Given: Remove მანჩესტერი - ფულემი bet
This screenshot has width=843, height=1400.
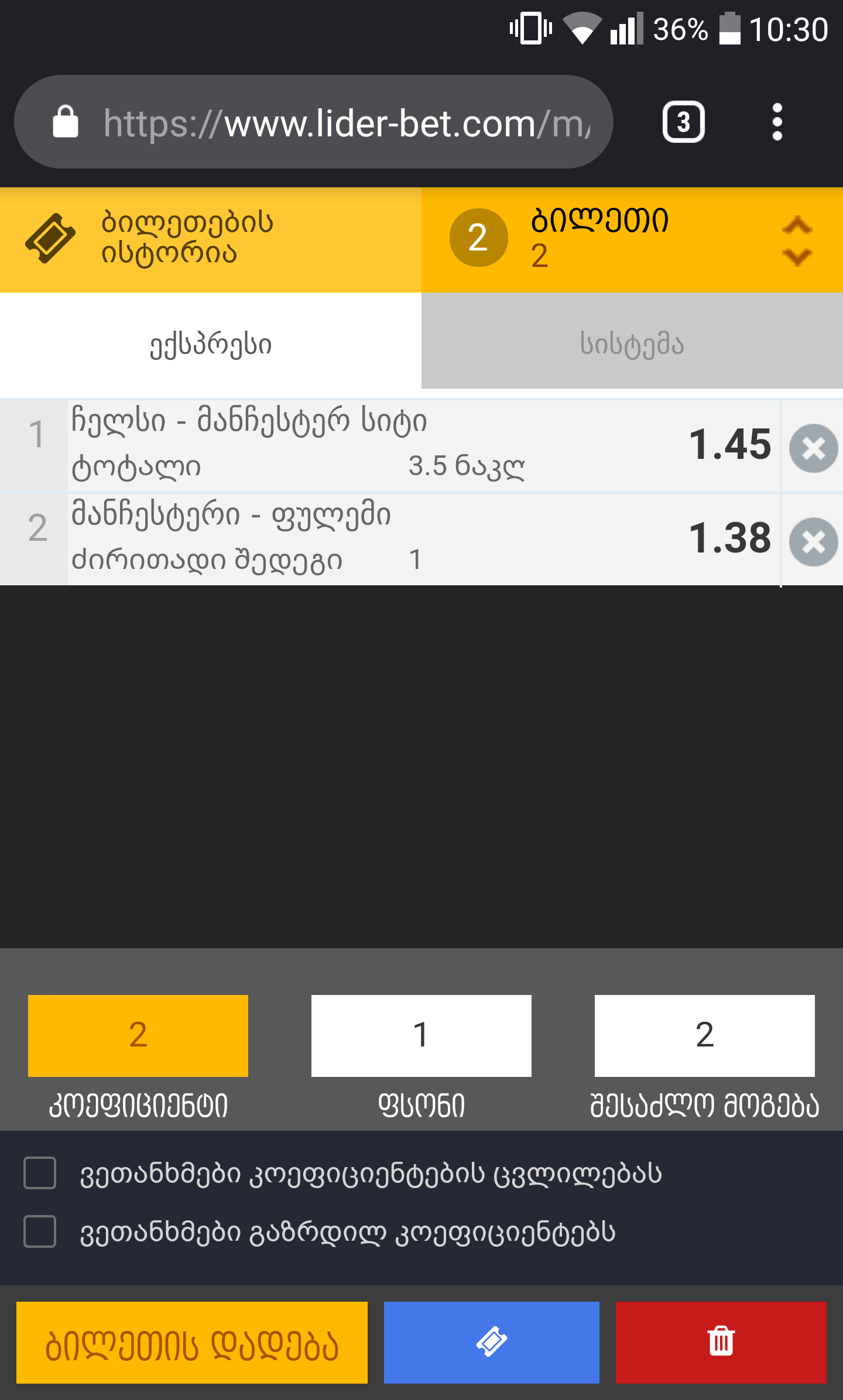Looking at the screenshot, I should [x=813, y=542].
